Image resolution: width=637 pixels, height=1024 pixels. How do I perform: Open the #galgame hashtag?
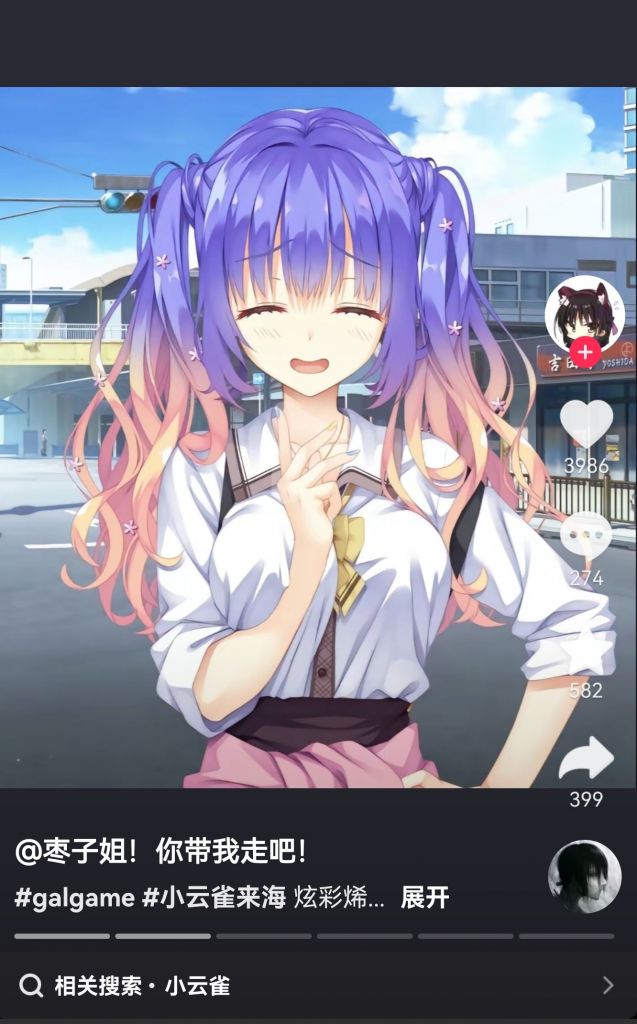pyautogui.click(x=74, y=897)
